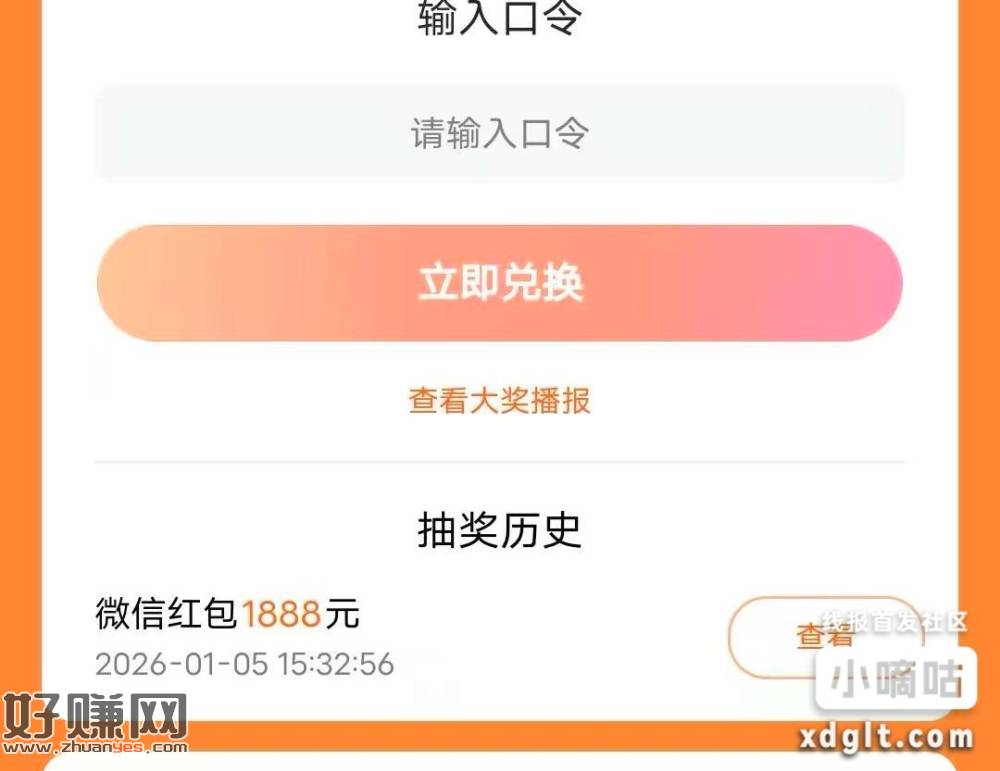Viewport: 1000px width, 771px height.
Task: Tap the 请输入口令 input field
Action: point(500,133)
